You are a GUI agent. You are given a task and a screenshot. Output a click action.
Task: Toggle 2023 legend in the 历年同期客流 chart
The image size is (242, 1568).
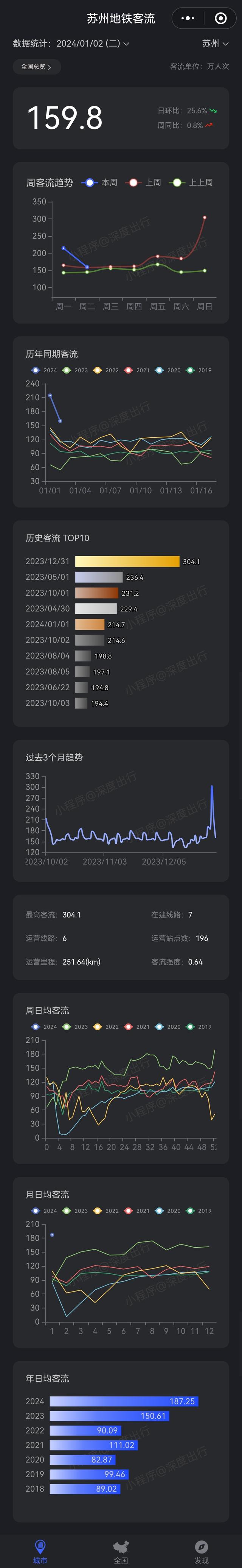(75, 370)
